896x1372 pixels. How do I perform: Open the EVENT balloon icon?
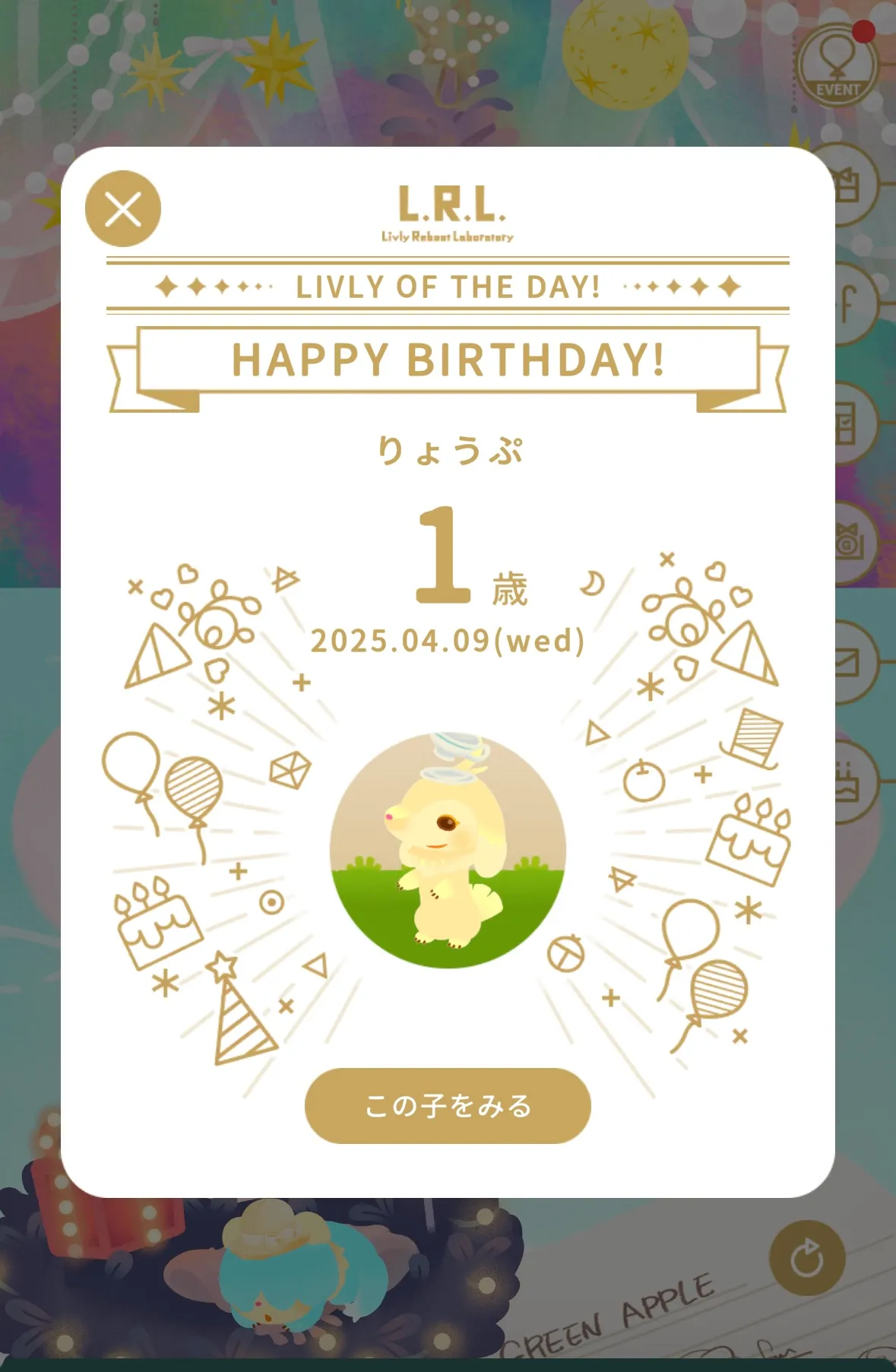pos(837,65)
